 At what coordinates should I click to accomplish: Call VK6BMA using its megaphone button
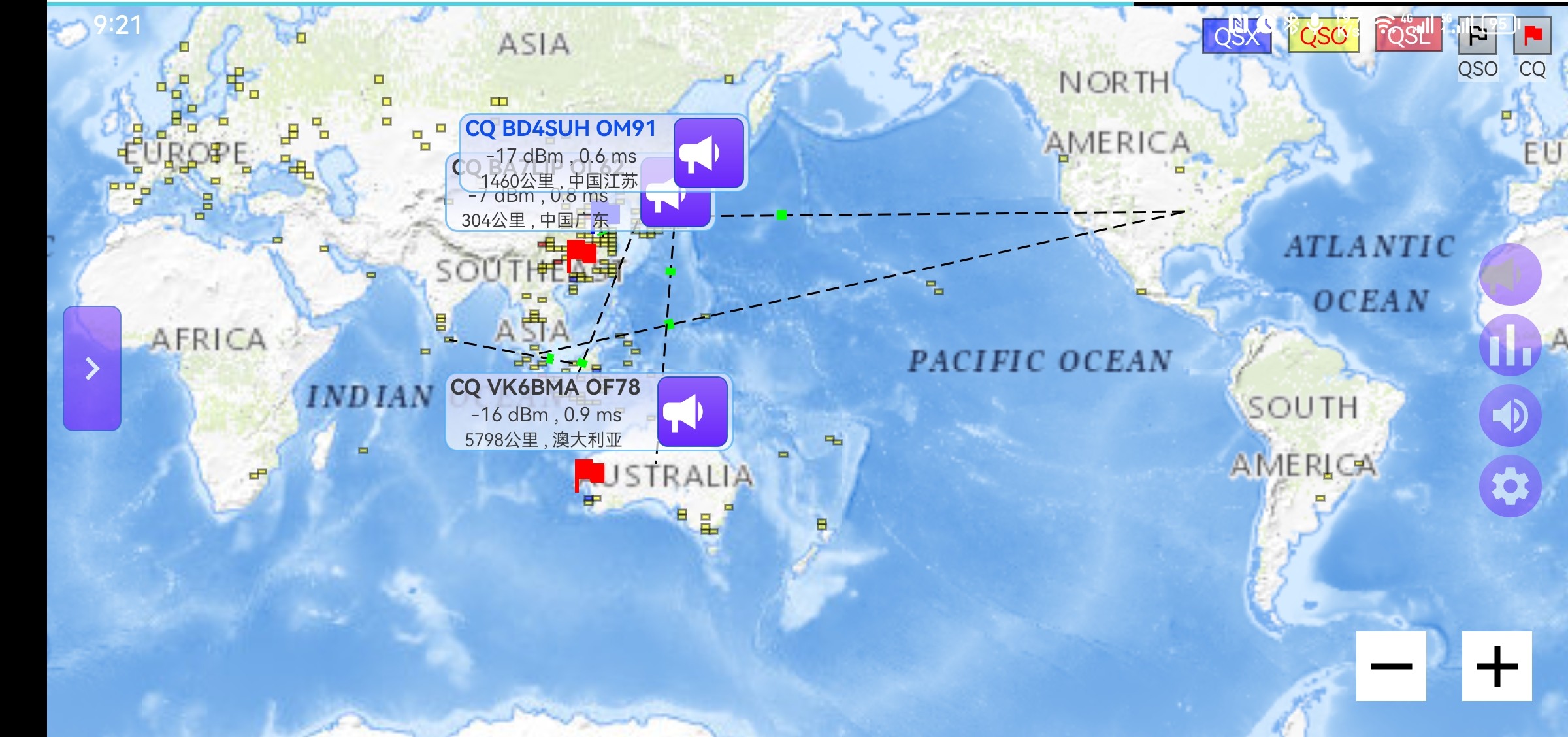click(x=692, y=412)
